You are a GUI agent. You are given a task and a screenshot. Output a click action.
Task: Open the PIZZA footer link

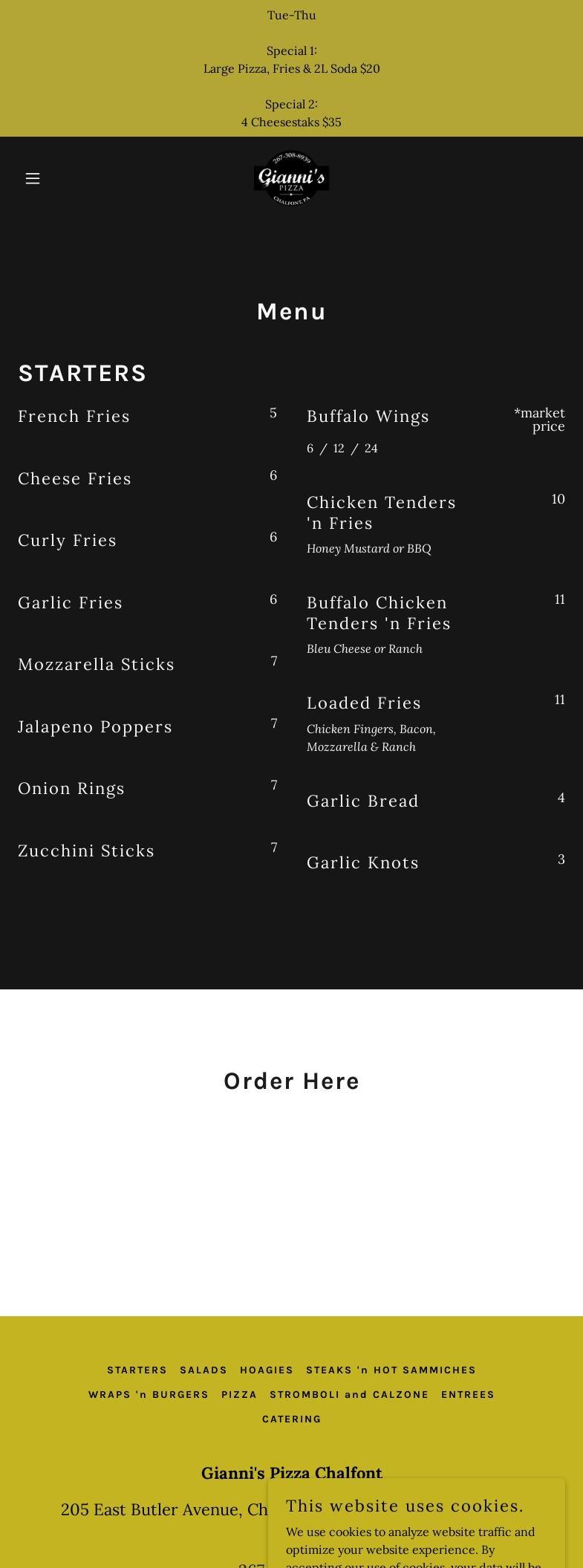coord(239,1394)
